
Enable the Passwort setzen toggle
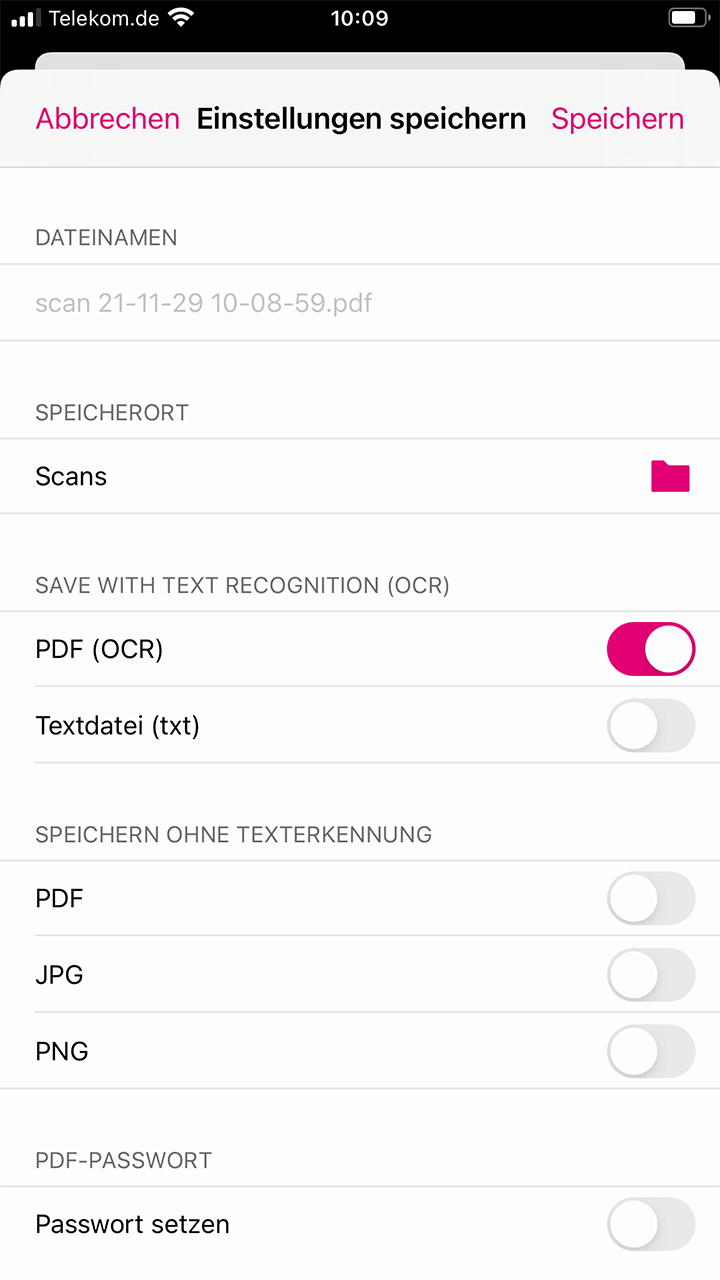coord(651,1224)
